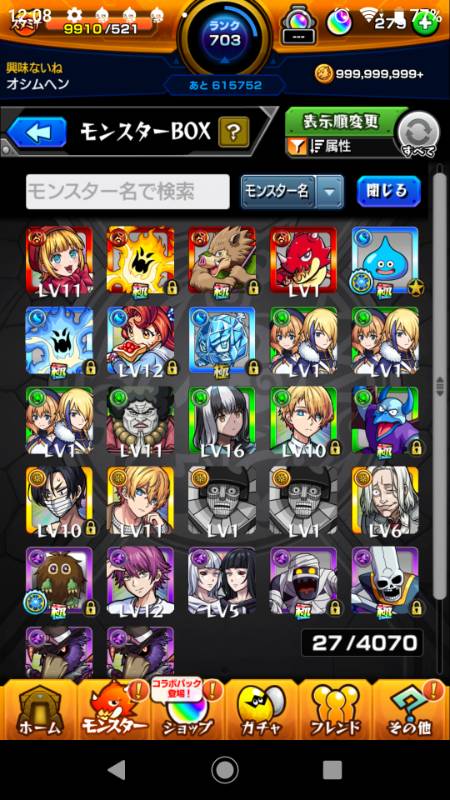
Task: Select the mummy monster tile
Action: tap(304, 581)
